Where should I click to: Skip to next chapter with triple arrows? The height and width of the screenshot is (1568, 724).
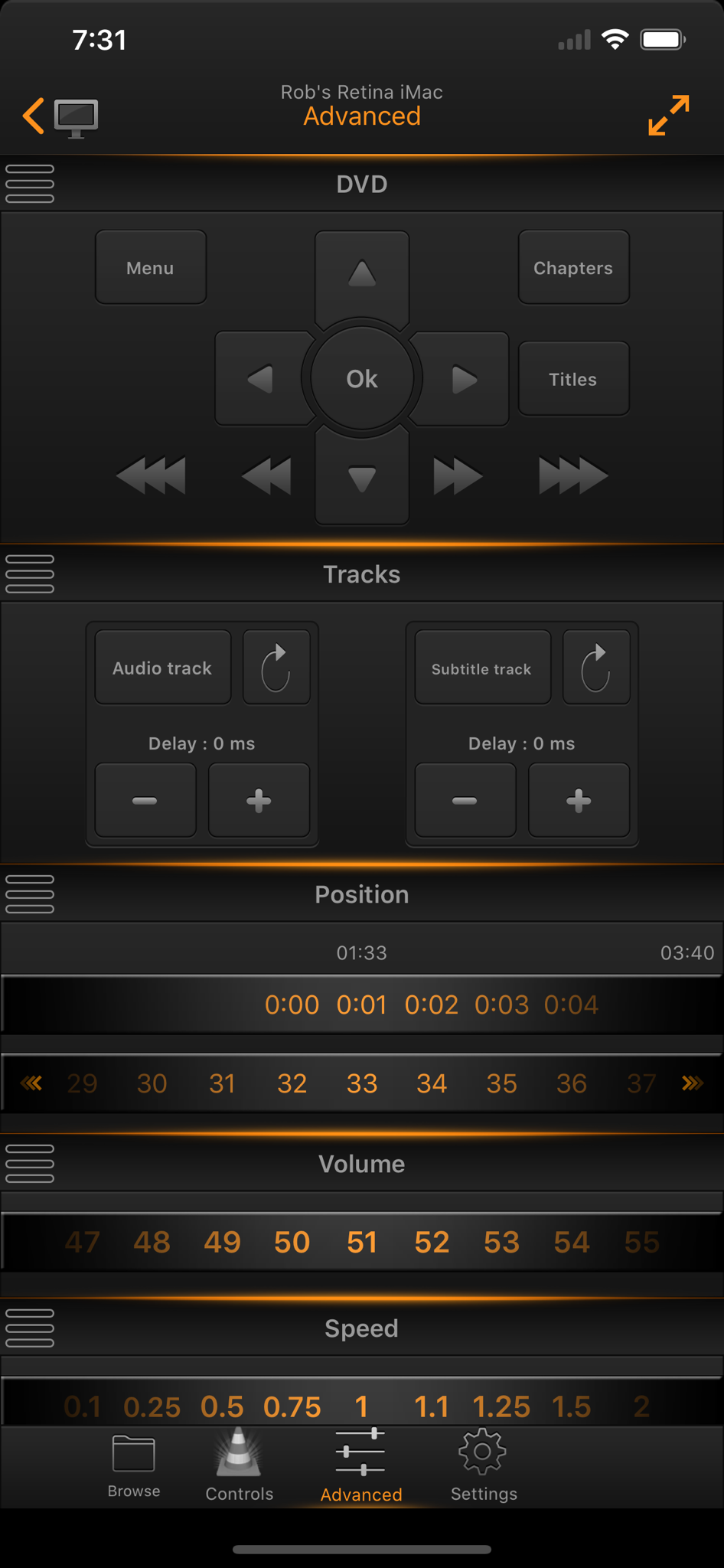click(573, 475)
